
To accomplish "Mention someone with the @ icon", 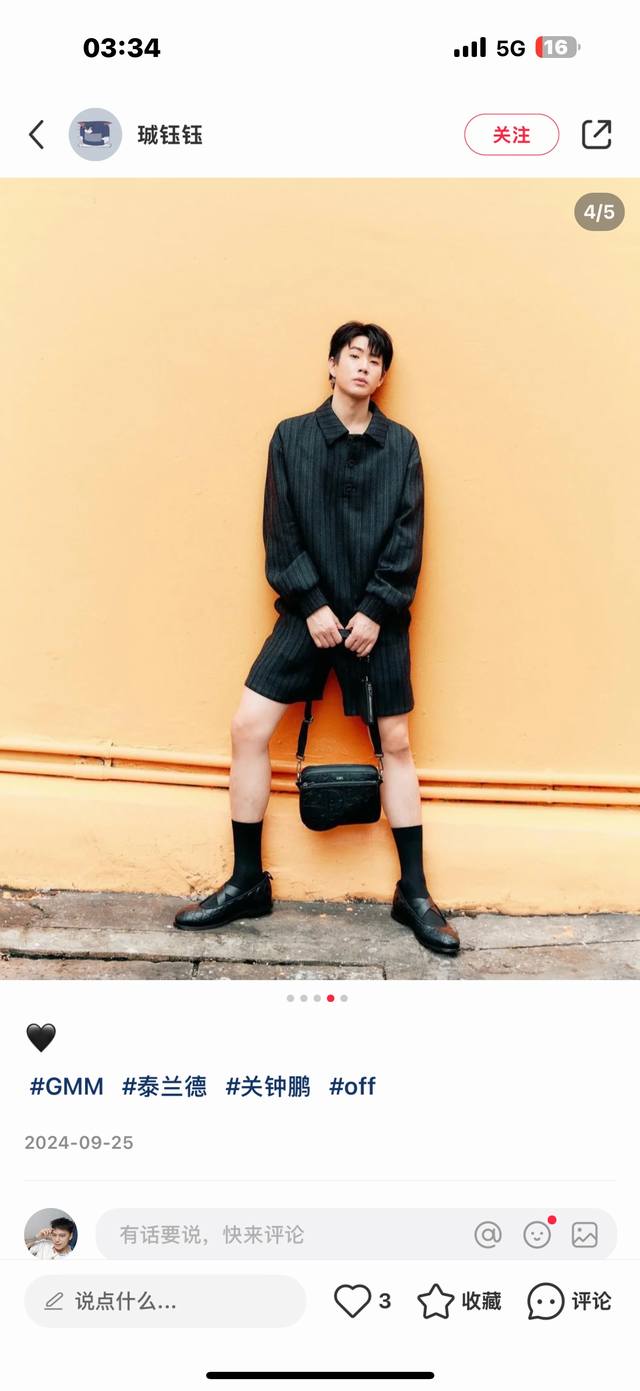I will coord(488,1235).
